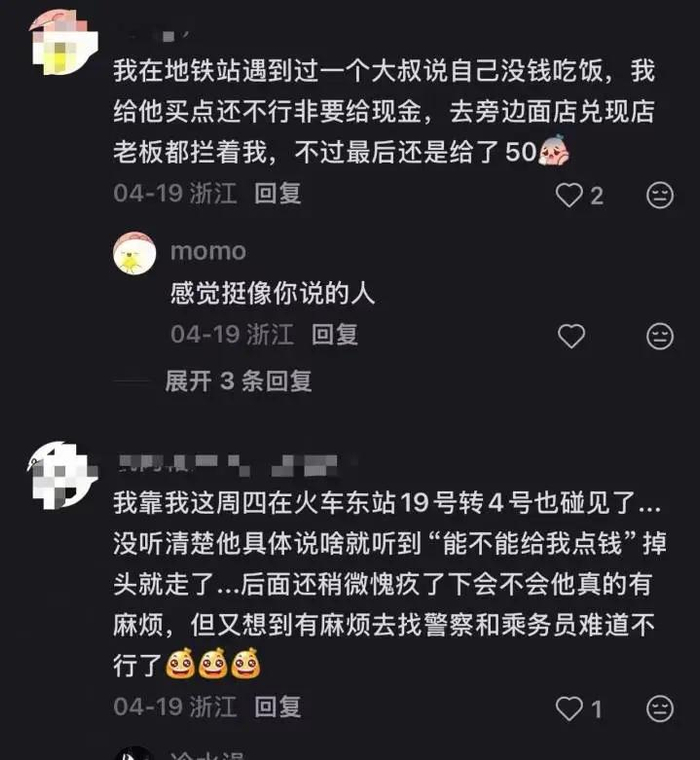Image resolution: width=700 pixels, height=760 pixels.
Task: Dislike the comment about the subway station uncle
Action: point(660,195)
